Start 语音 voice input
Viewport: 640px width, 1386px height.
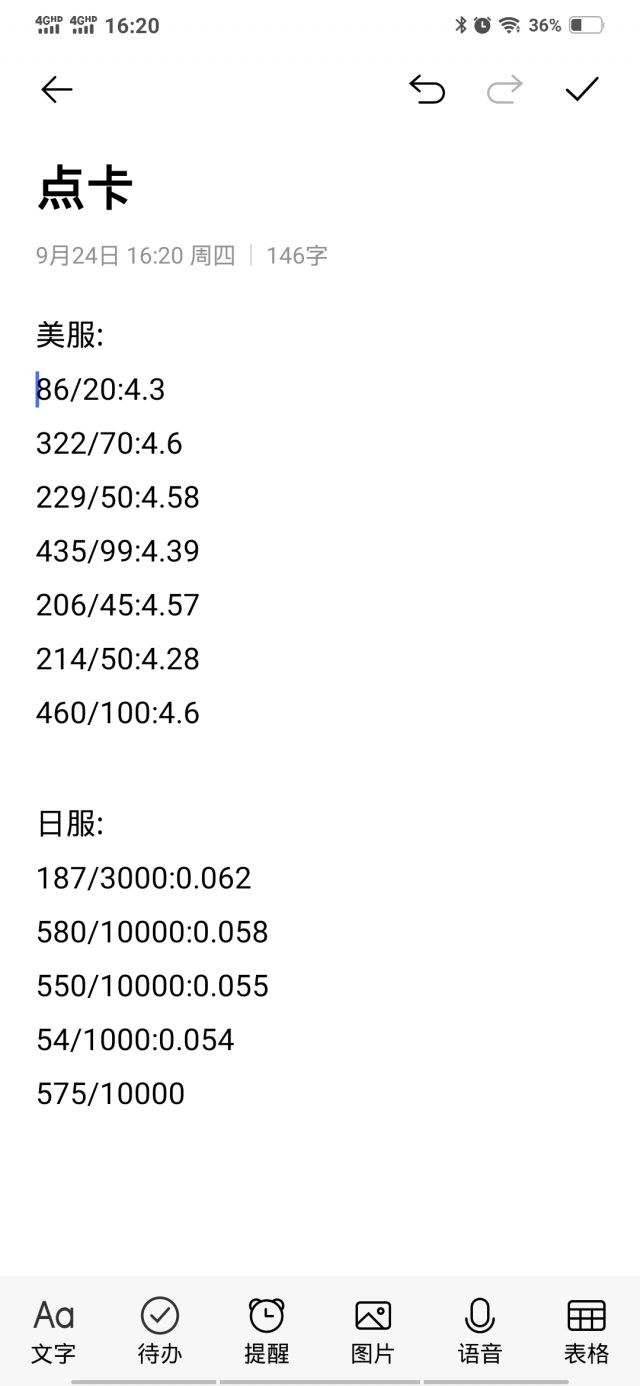point(480,1331)
